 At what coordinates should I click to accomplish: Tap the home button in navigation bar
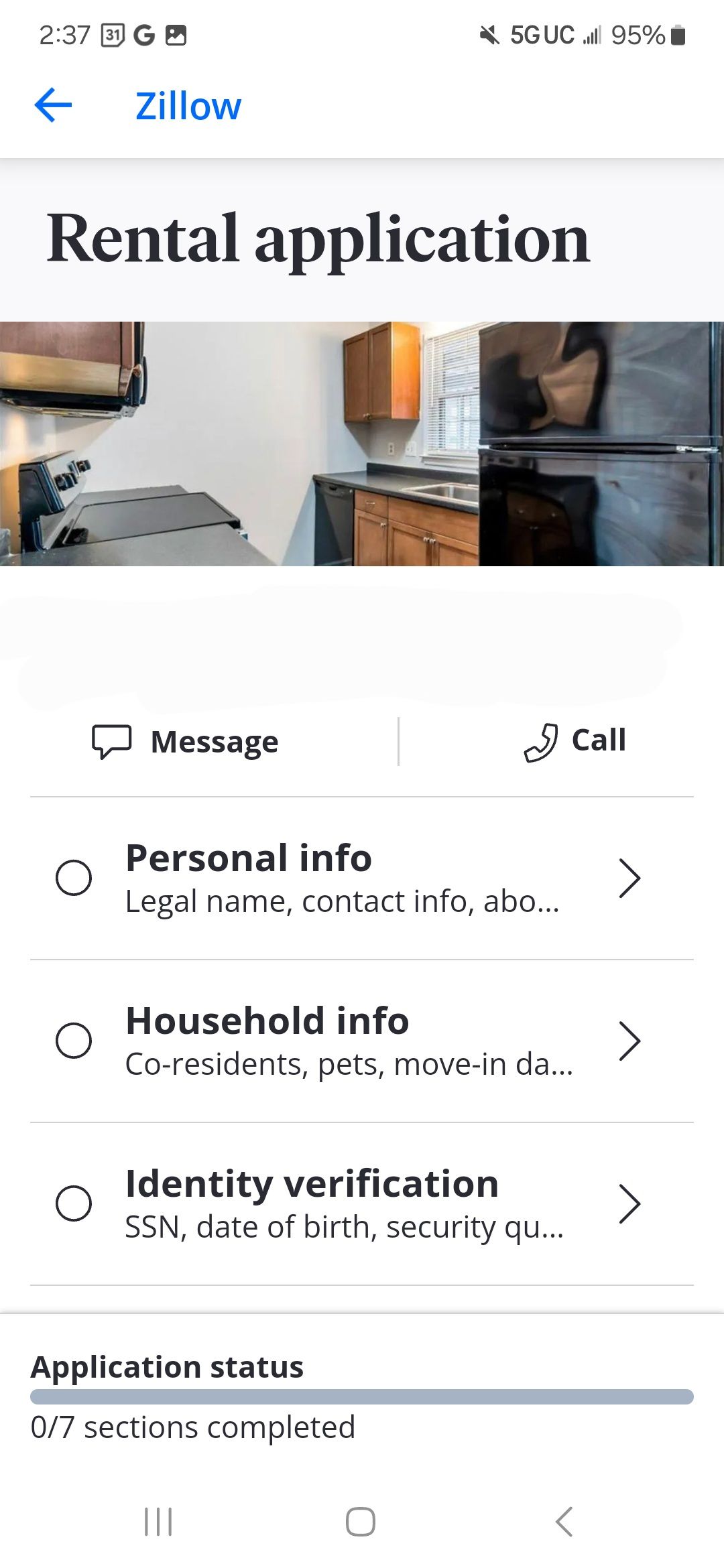pyautogui.click(x=361, y=1520)
